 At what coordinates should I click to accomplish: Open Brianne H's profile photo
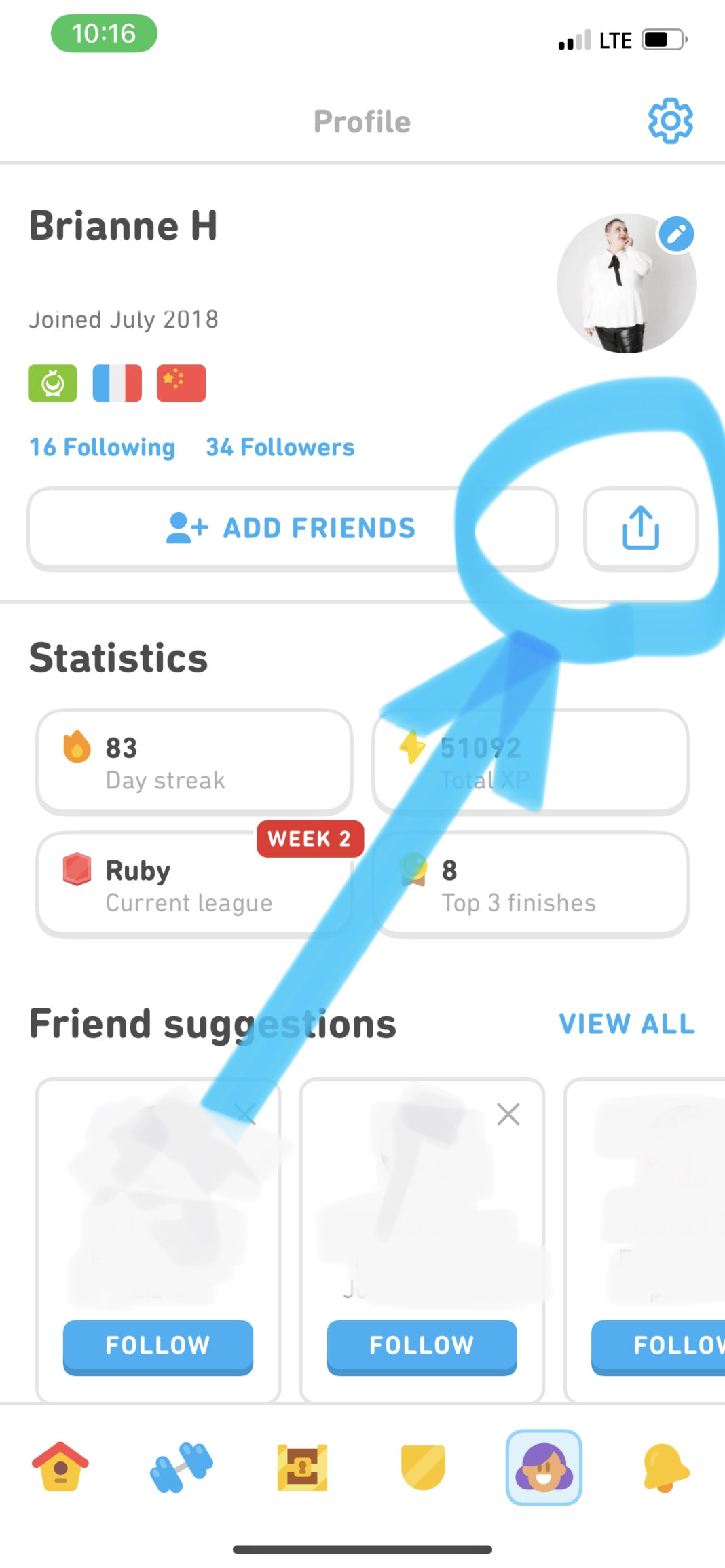tap(624, 283)
